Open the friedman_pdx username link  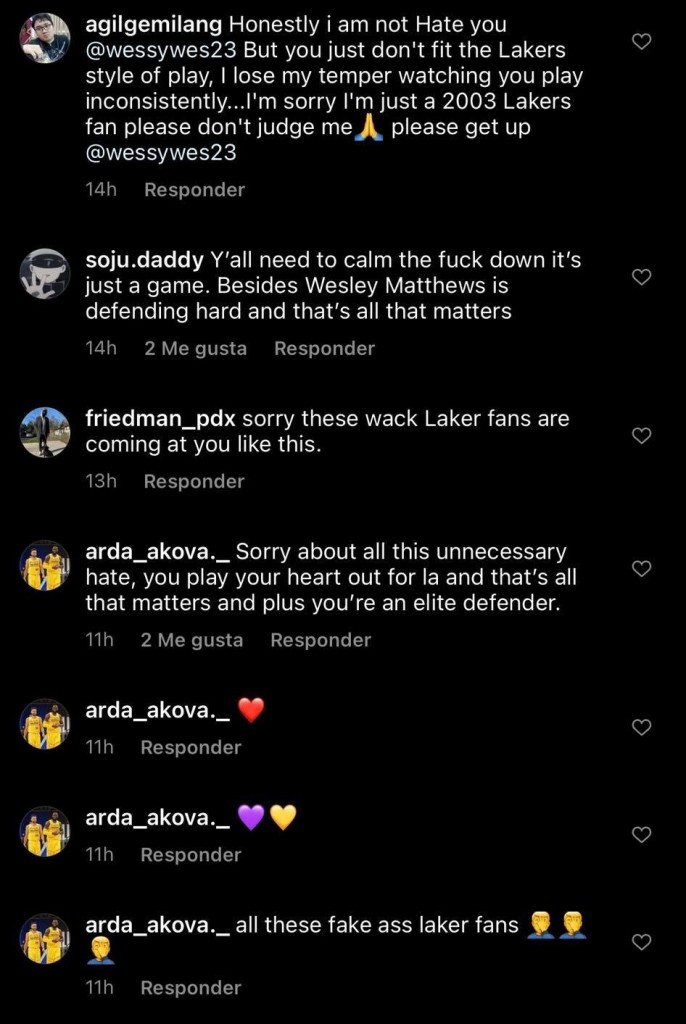(x=161, y=419)
